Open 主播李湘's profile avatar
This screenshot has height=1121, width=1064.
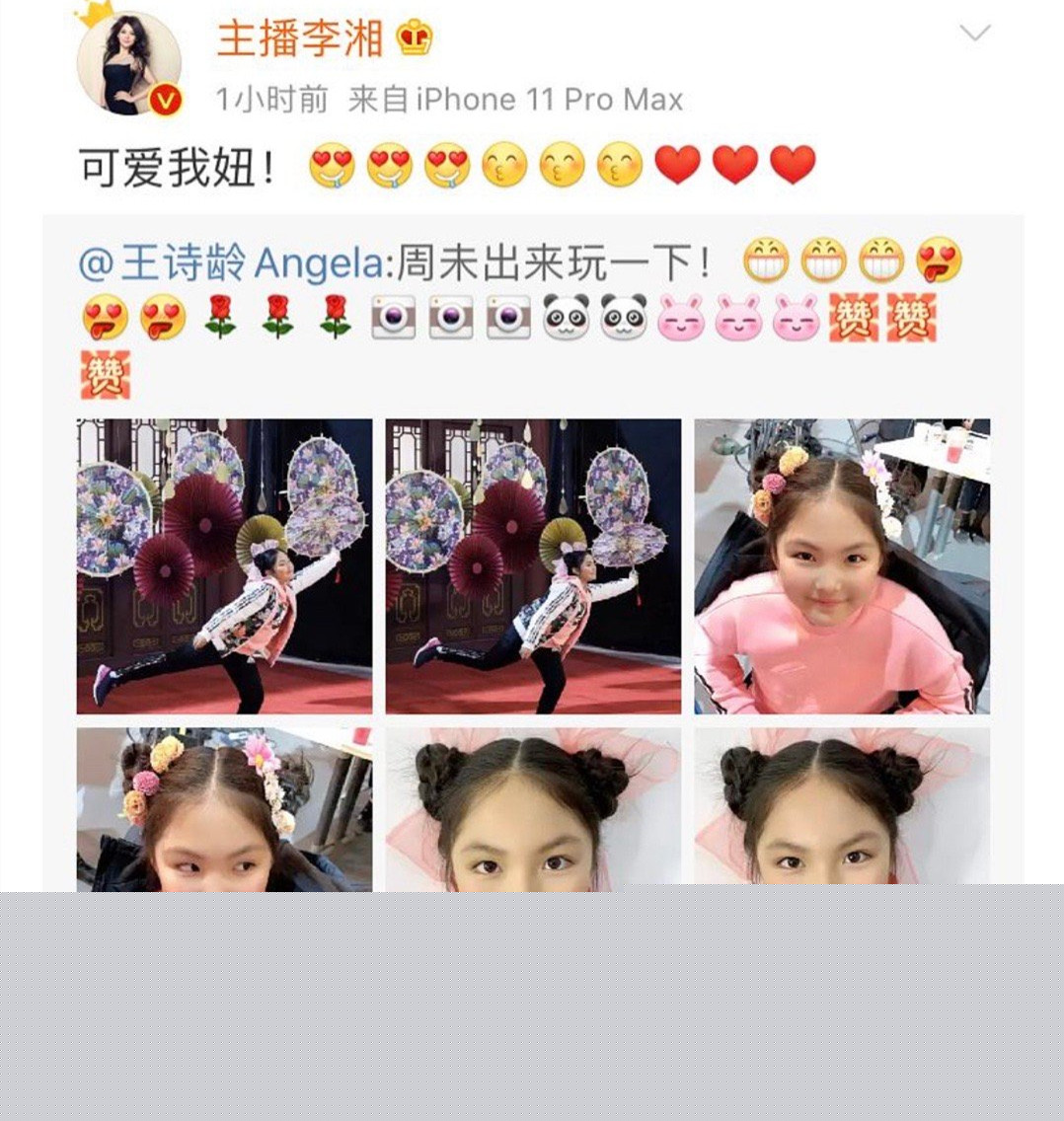tap(128, 63)
